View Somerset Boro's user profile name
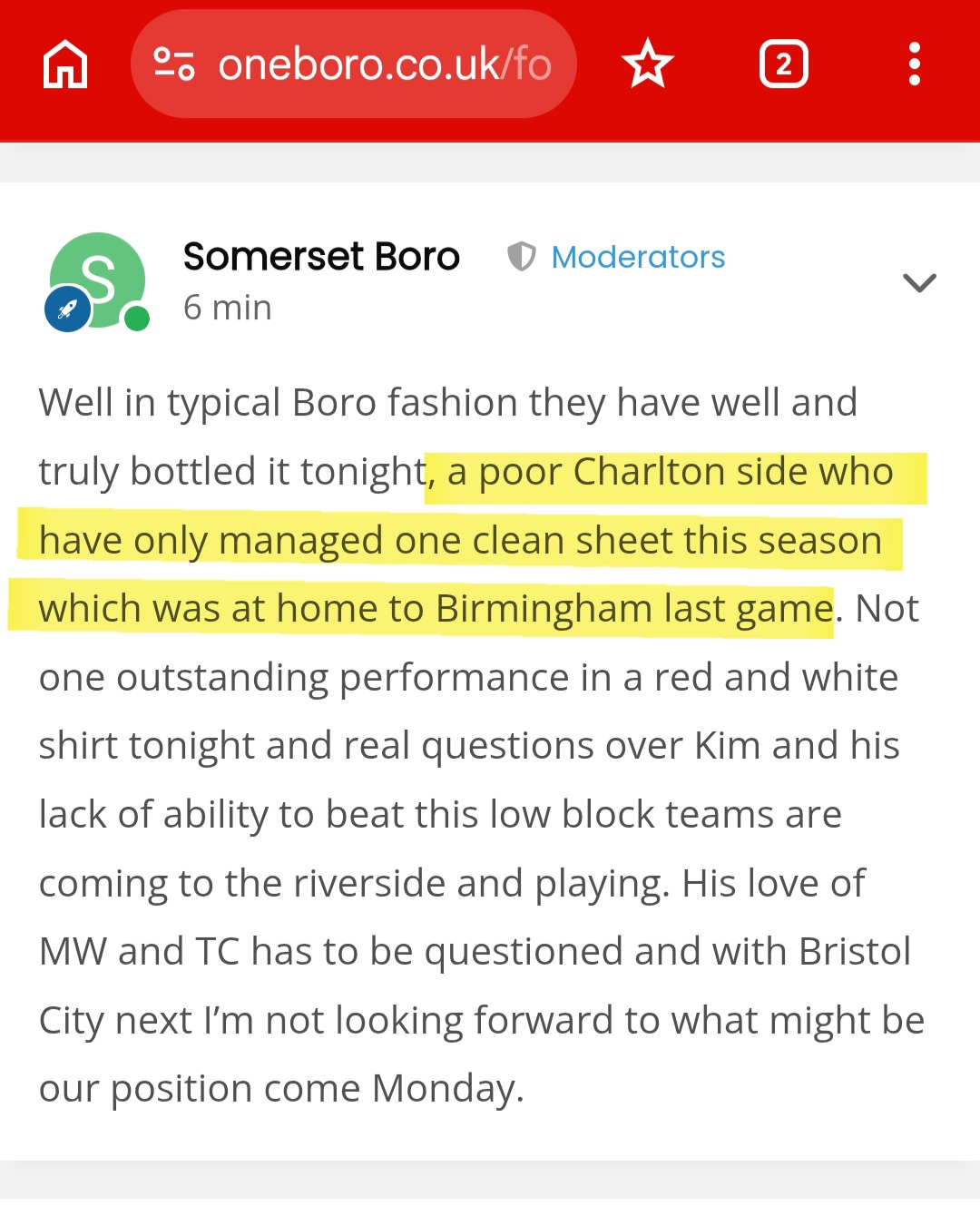The image size is (980, 1206). click(321, 257)
